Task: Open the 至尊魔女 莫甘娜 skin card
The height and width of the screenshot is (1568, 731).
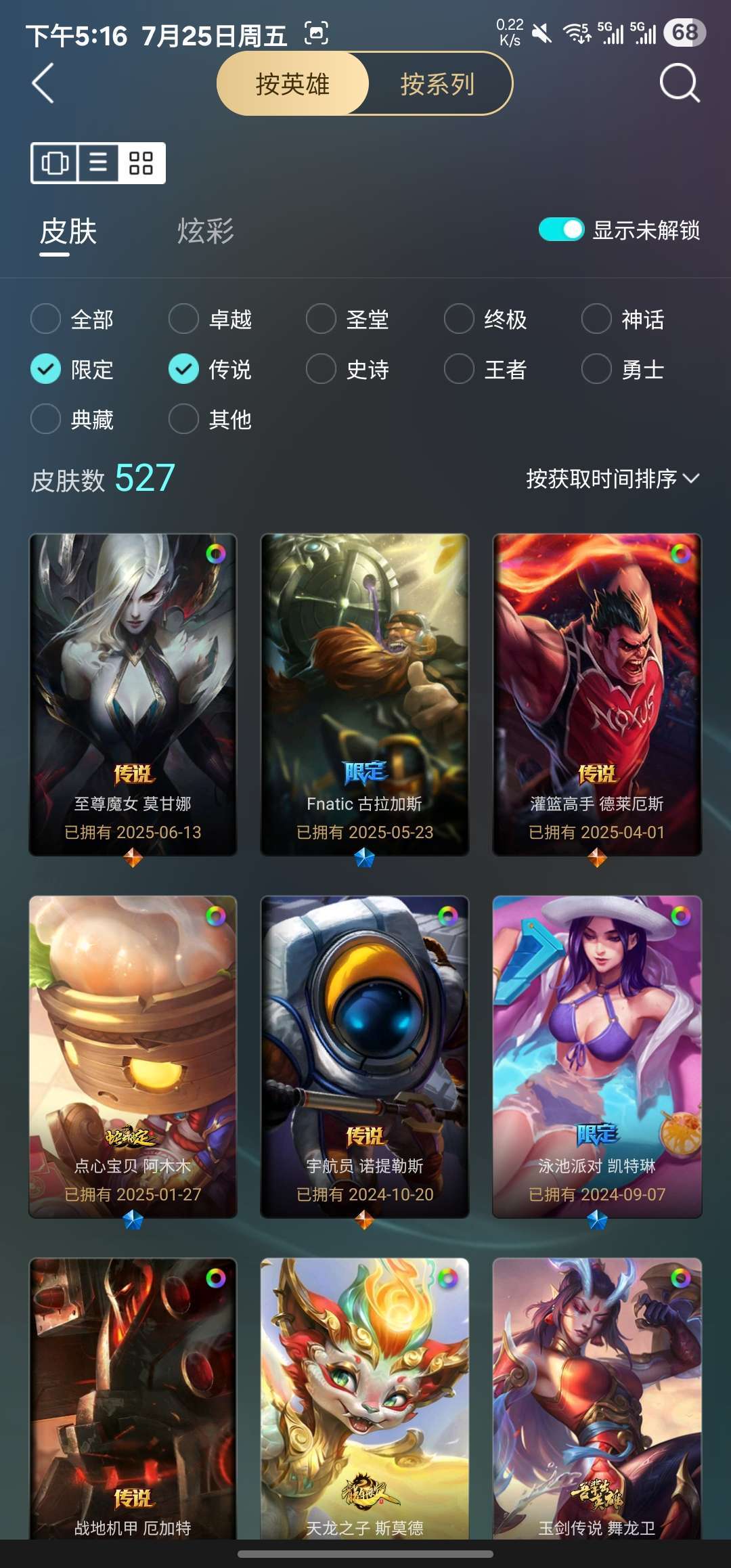Action: 133,695
